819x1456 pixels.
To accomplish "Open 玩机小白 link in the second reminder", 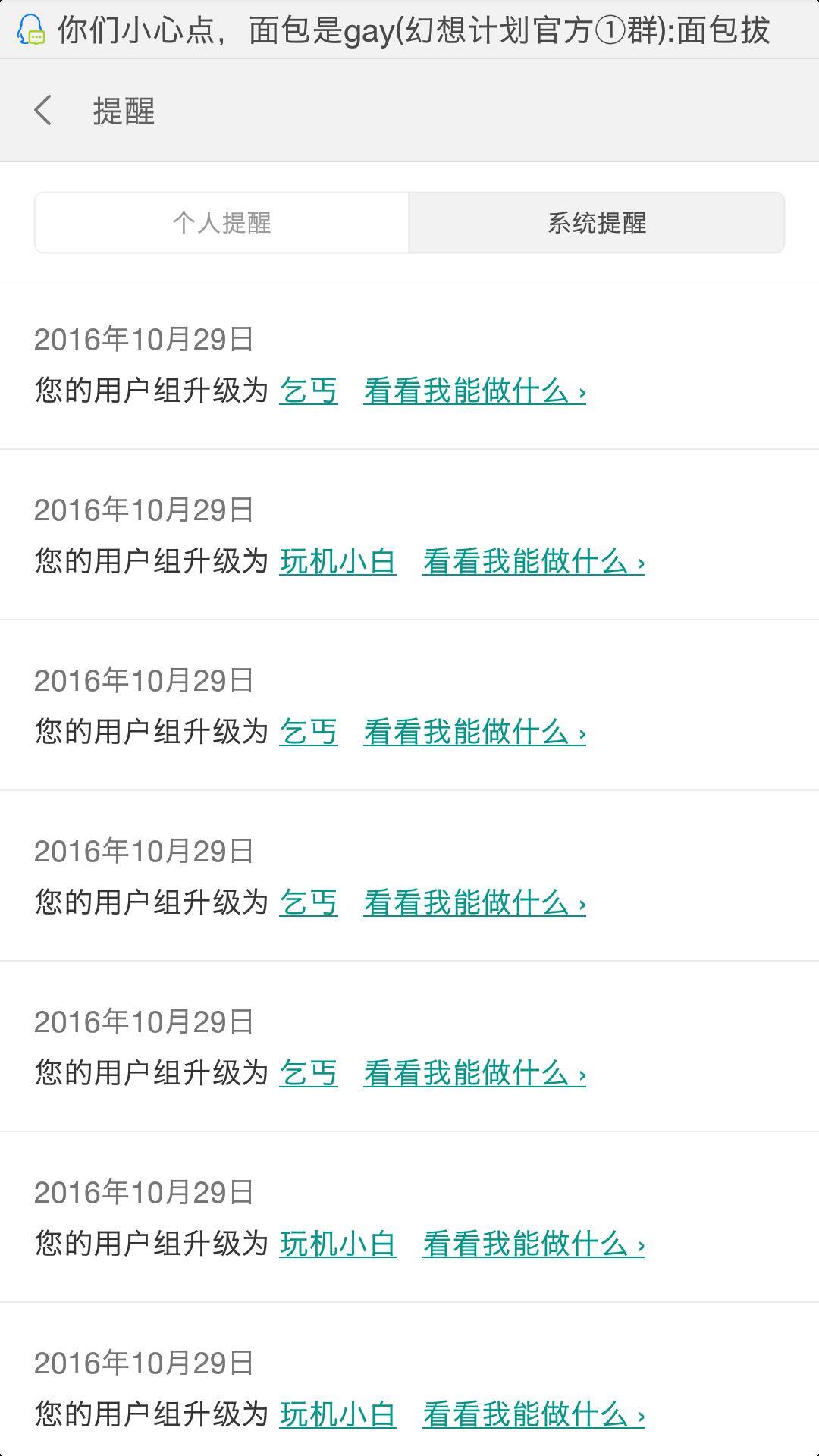I will (338, 562).
